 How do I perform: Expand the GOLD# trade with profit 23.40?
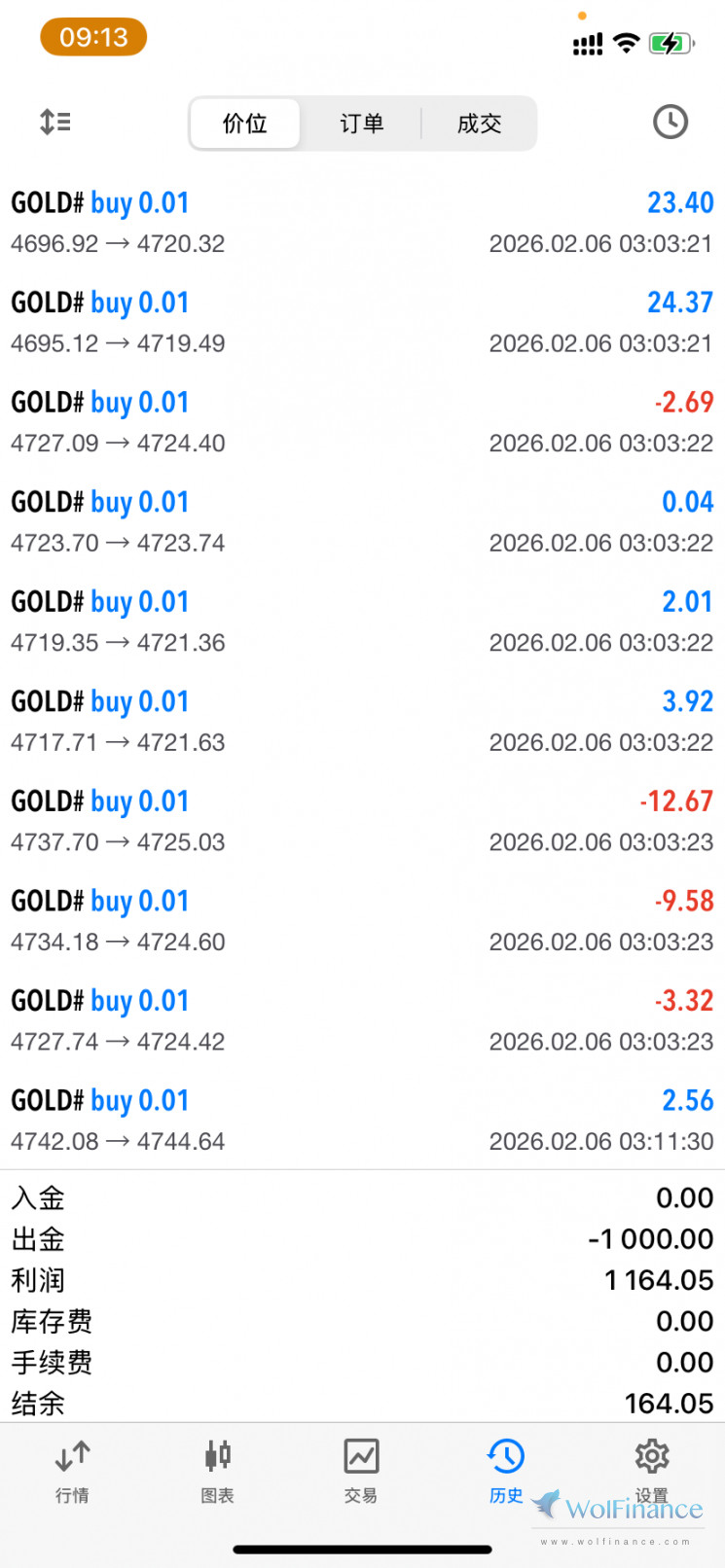point(362,223)
